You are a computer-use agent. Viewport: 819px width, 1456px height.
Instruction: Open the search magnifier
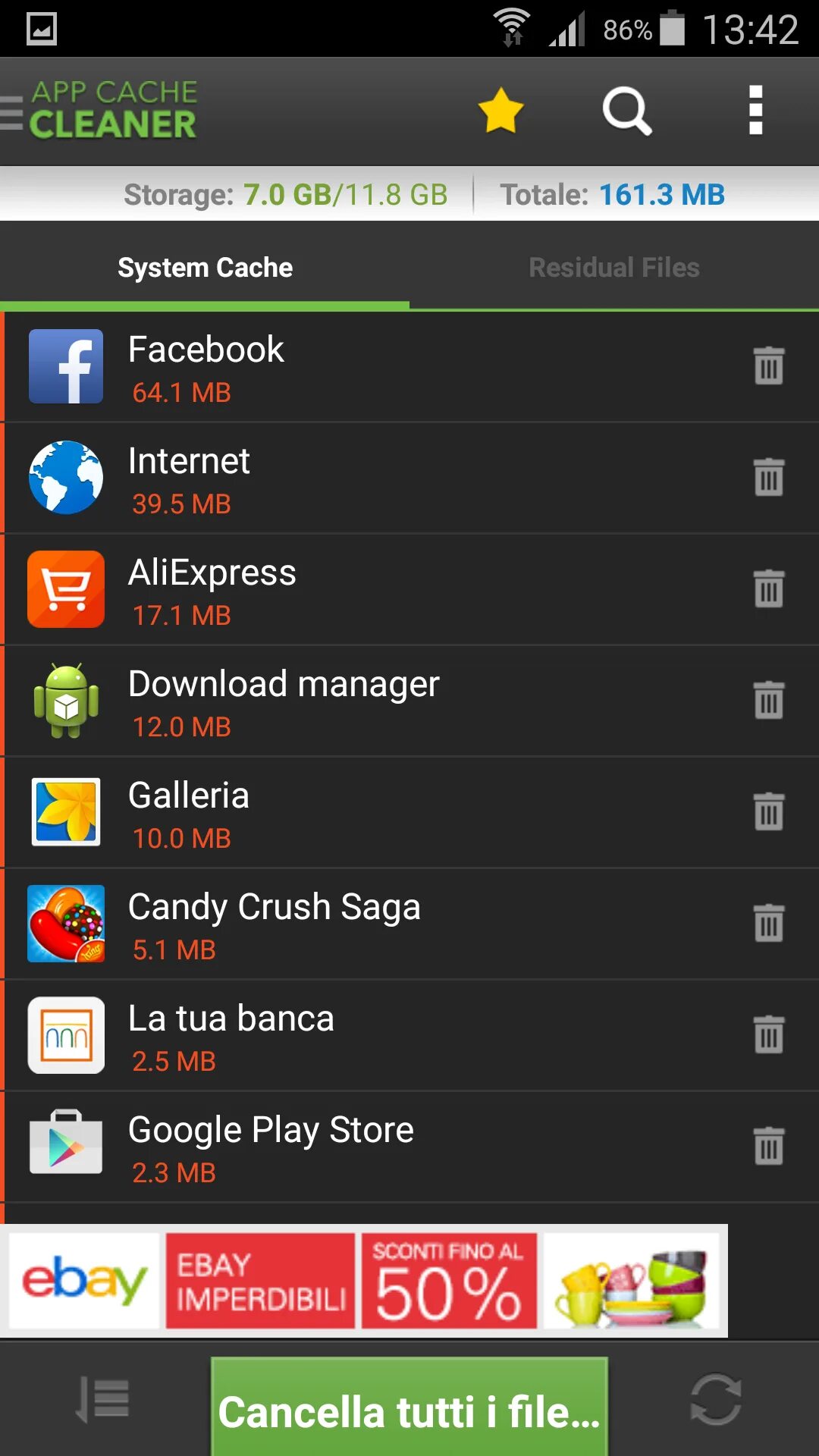coord(627,111)
